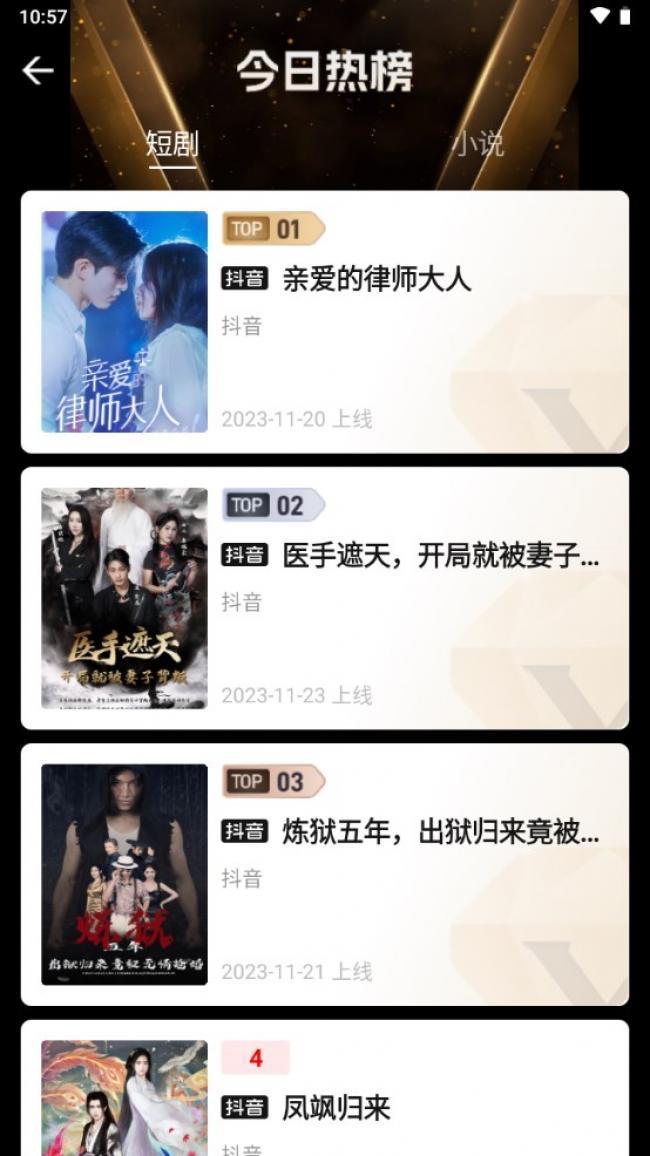
Task: Go back using the arrow icon
Action: (38, 71)
